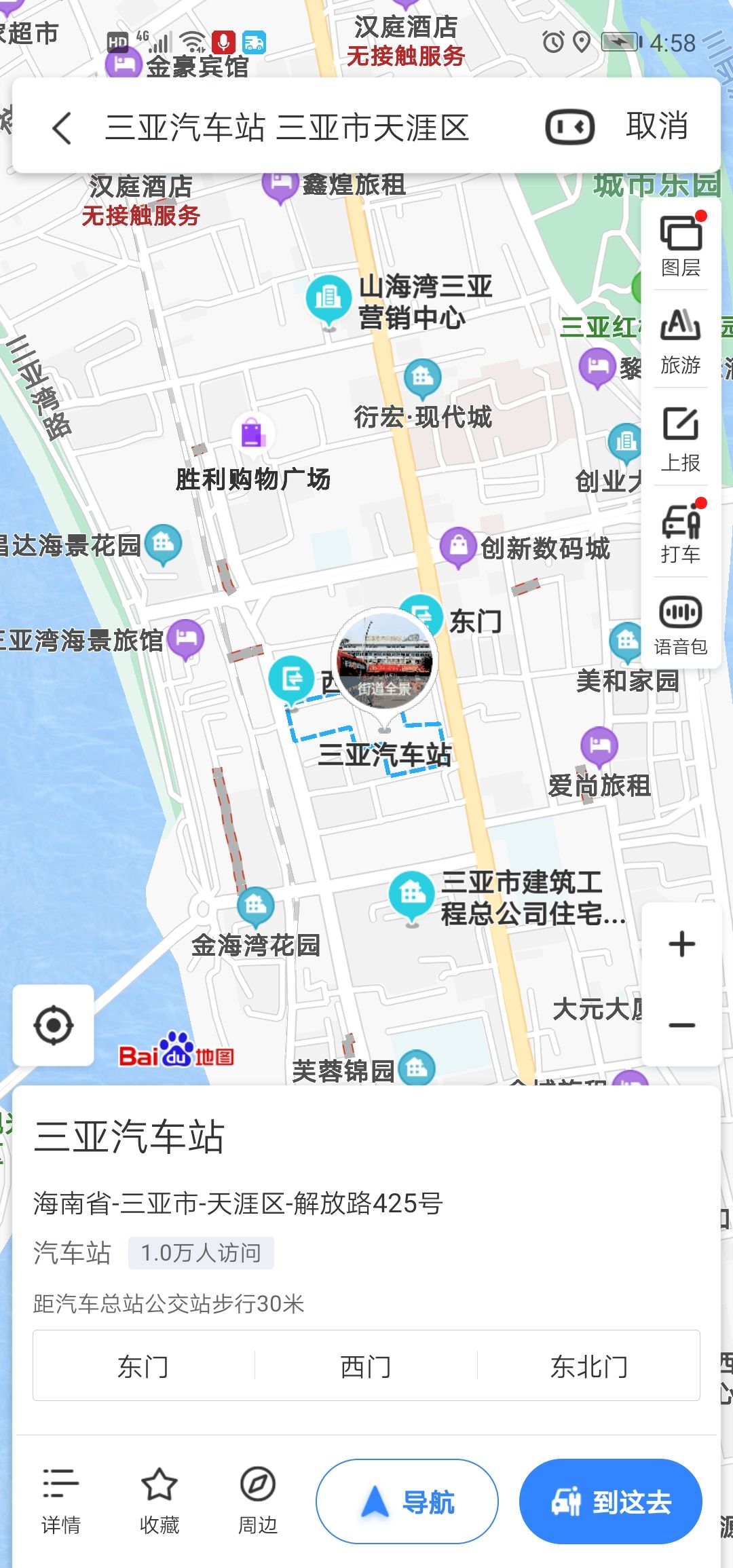Open the 打车 ride-hailing option
The height and width of the screenshot is (1568, 733).
tap(681, 534)
